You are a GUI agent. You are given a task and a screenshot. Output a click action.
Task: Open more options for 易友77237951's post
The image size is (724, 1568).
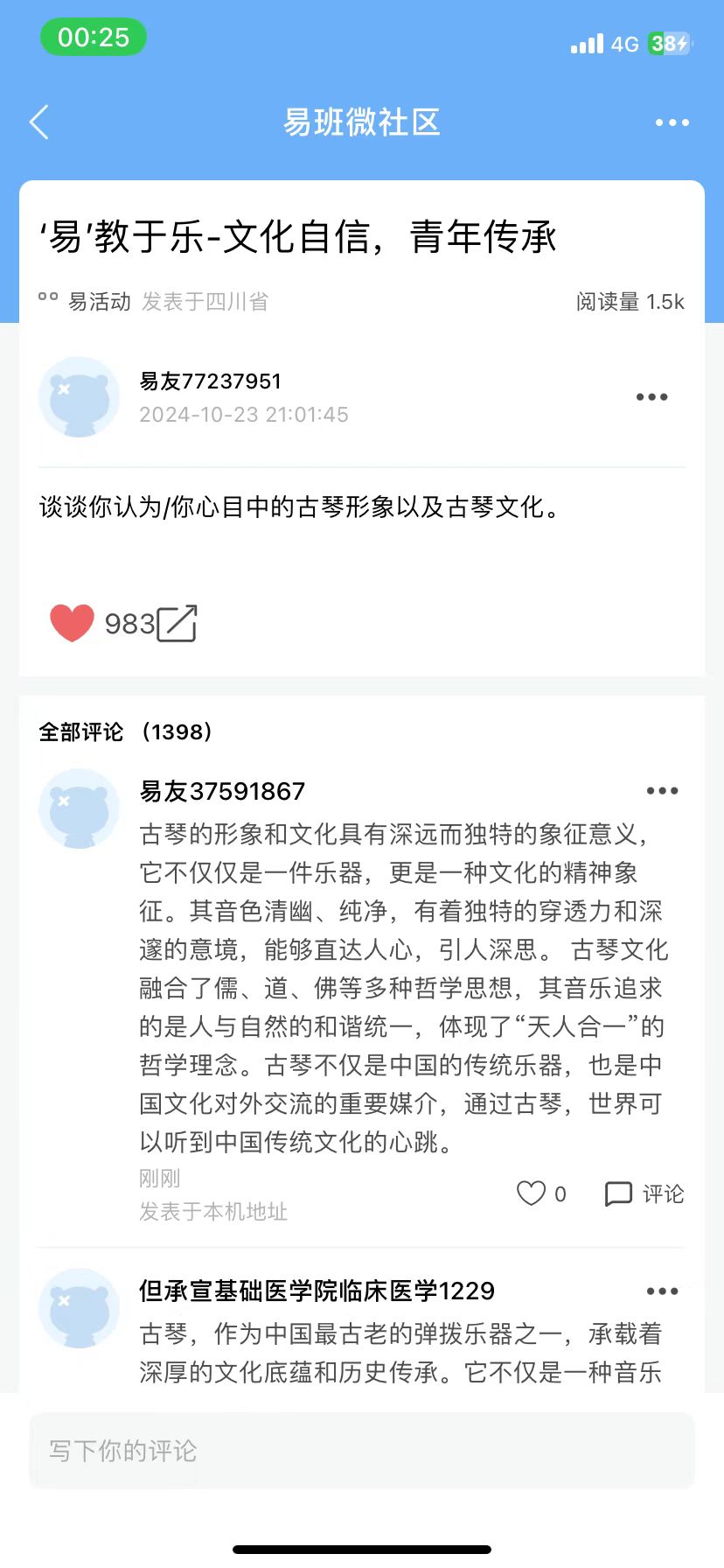[651, 397]
